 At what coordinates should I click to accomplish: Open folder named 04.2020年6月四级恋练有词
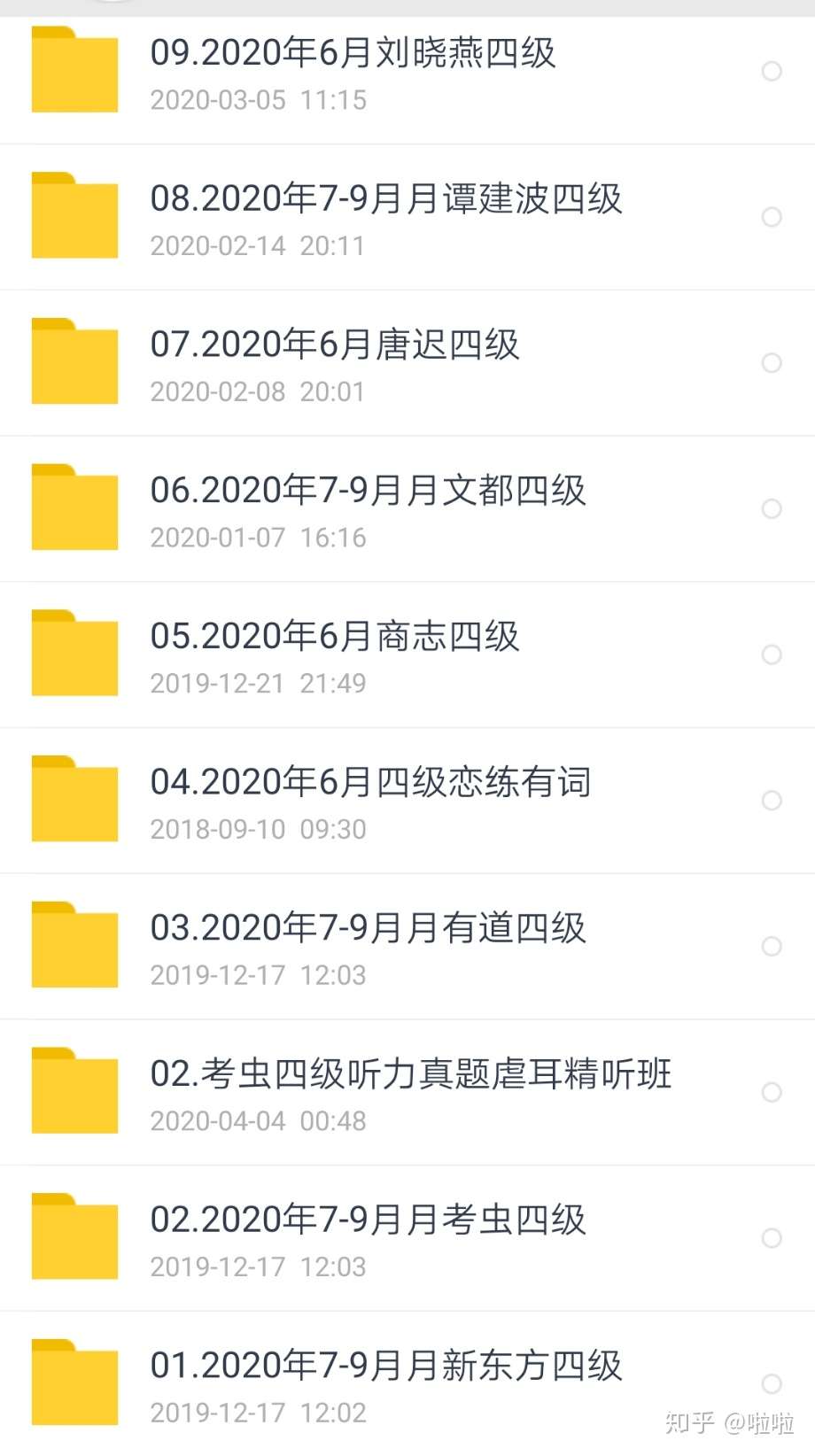tap(371, 783)
